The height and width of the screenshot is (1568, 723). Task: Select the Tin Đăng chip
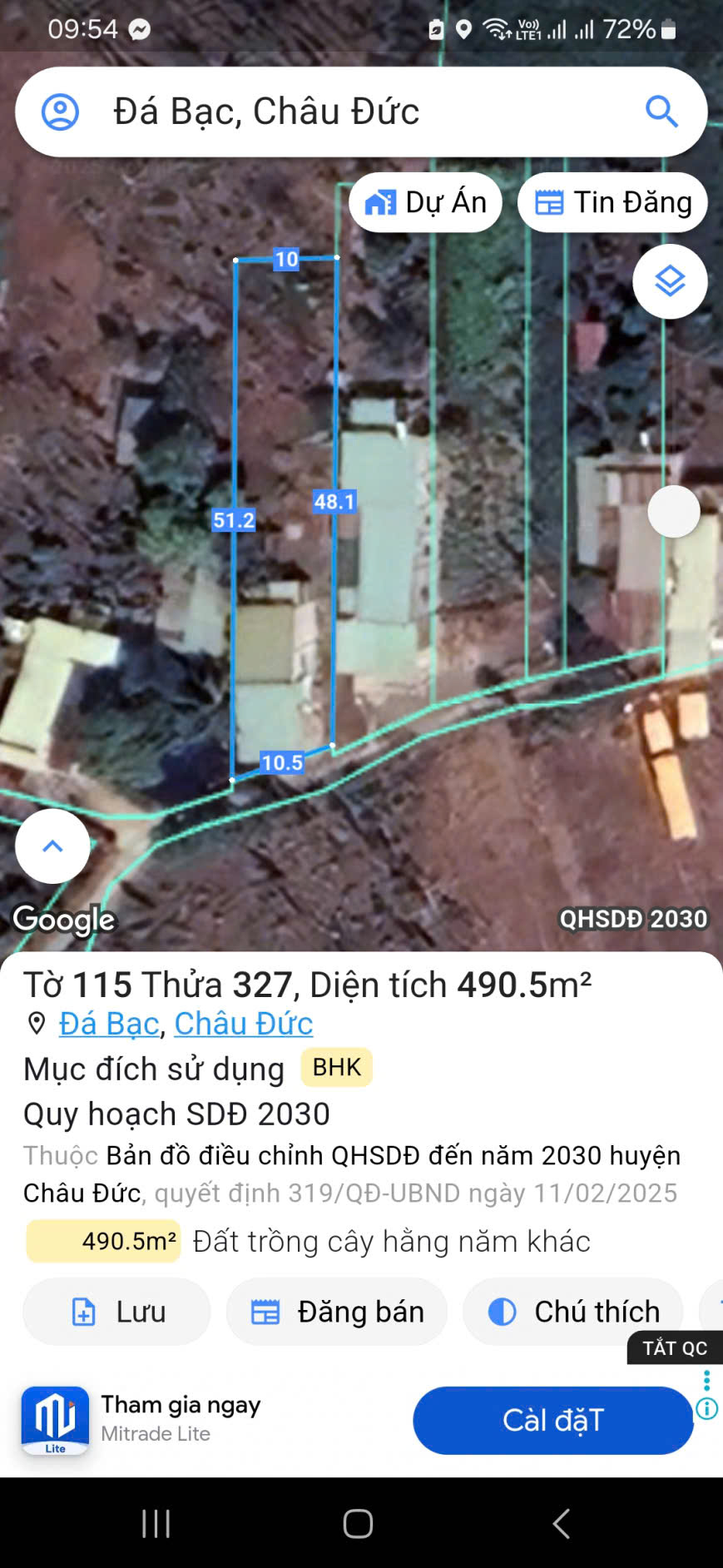(x=612, y=202)
